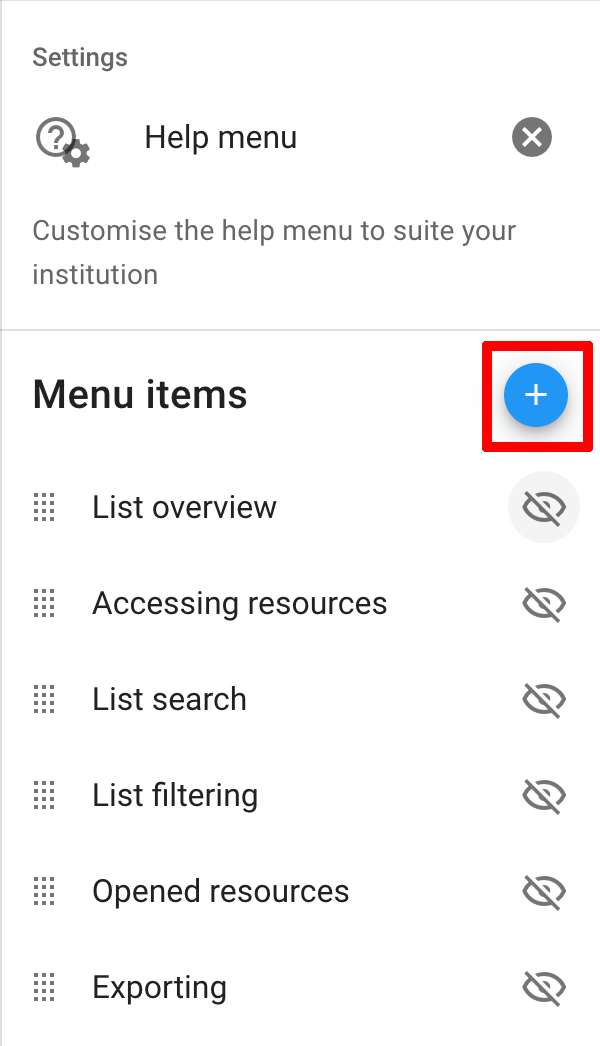Toggle visibility of List search

(544, 700)
